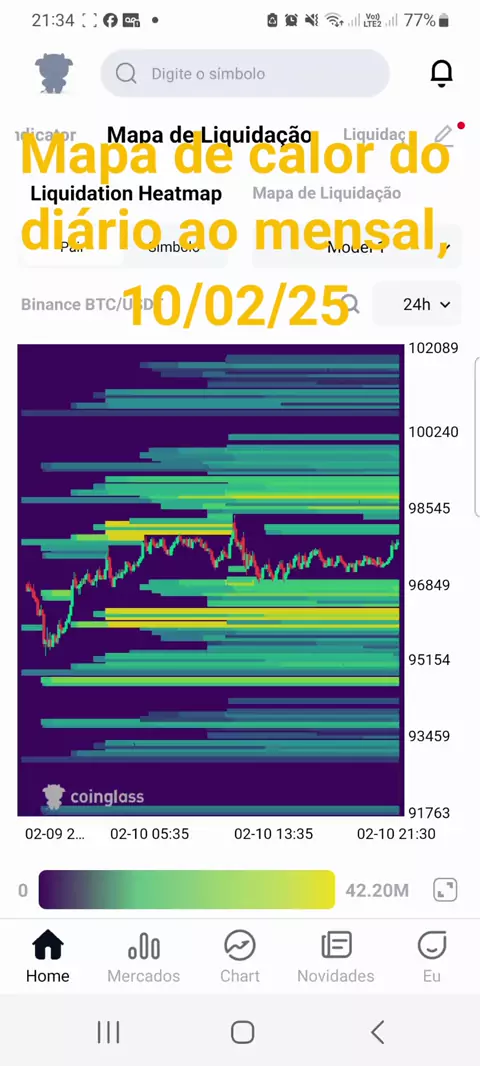The width and height of the screenshot is (480, 1066).
Task: Open the Novidades tab
Action: (336, 957)
